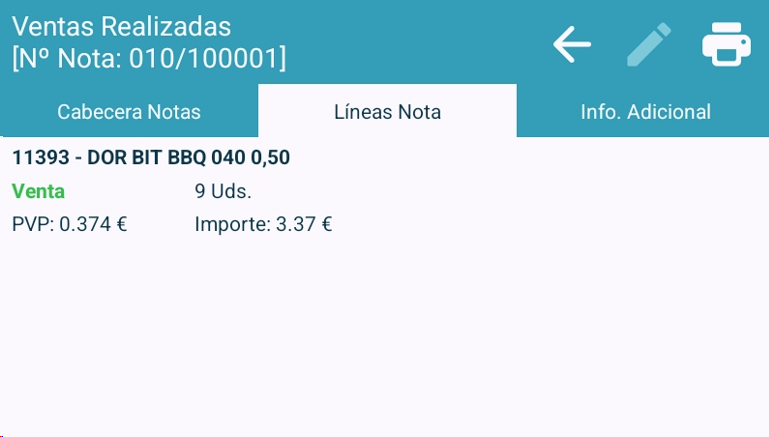Screen dimensions: 769x437
Task: Open the Info. Adicional tab
Action: [x=645, y=112]
